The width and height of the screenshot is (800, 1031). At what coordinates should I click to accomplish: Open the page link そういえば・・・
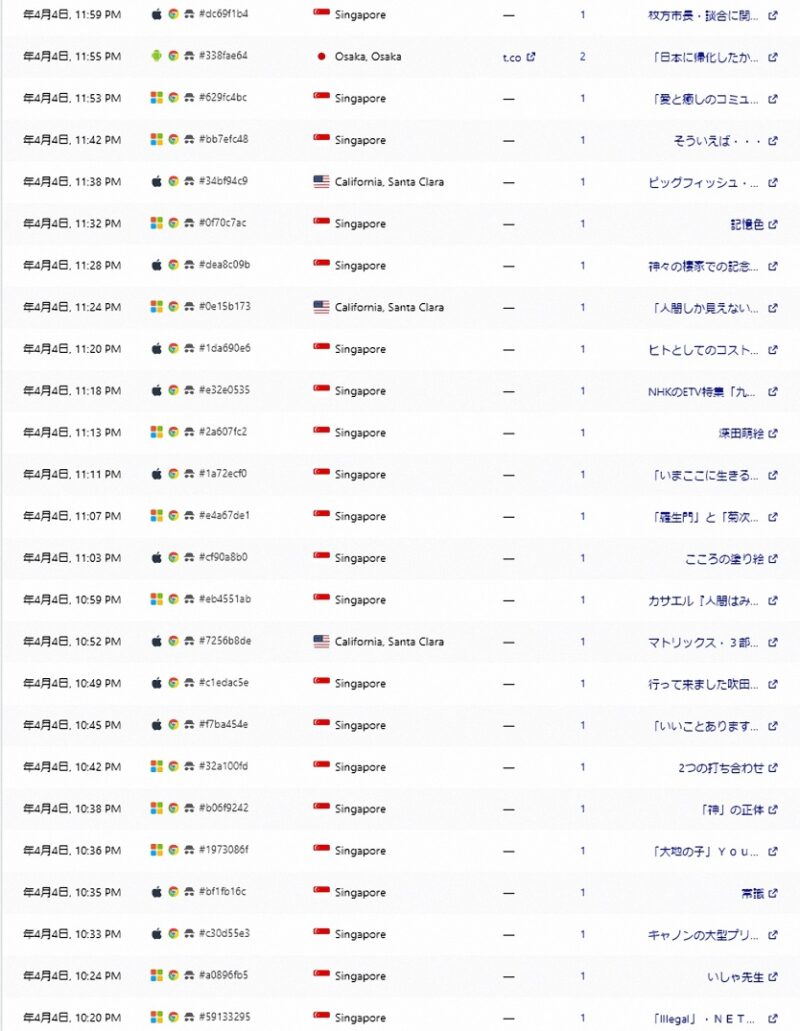[x=716, y=141]
